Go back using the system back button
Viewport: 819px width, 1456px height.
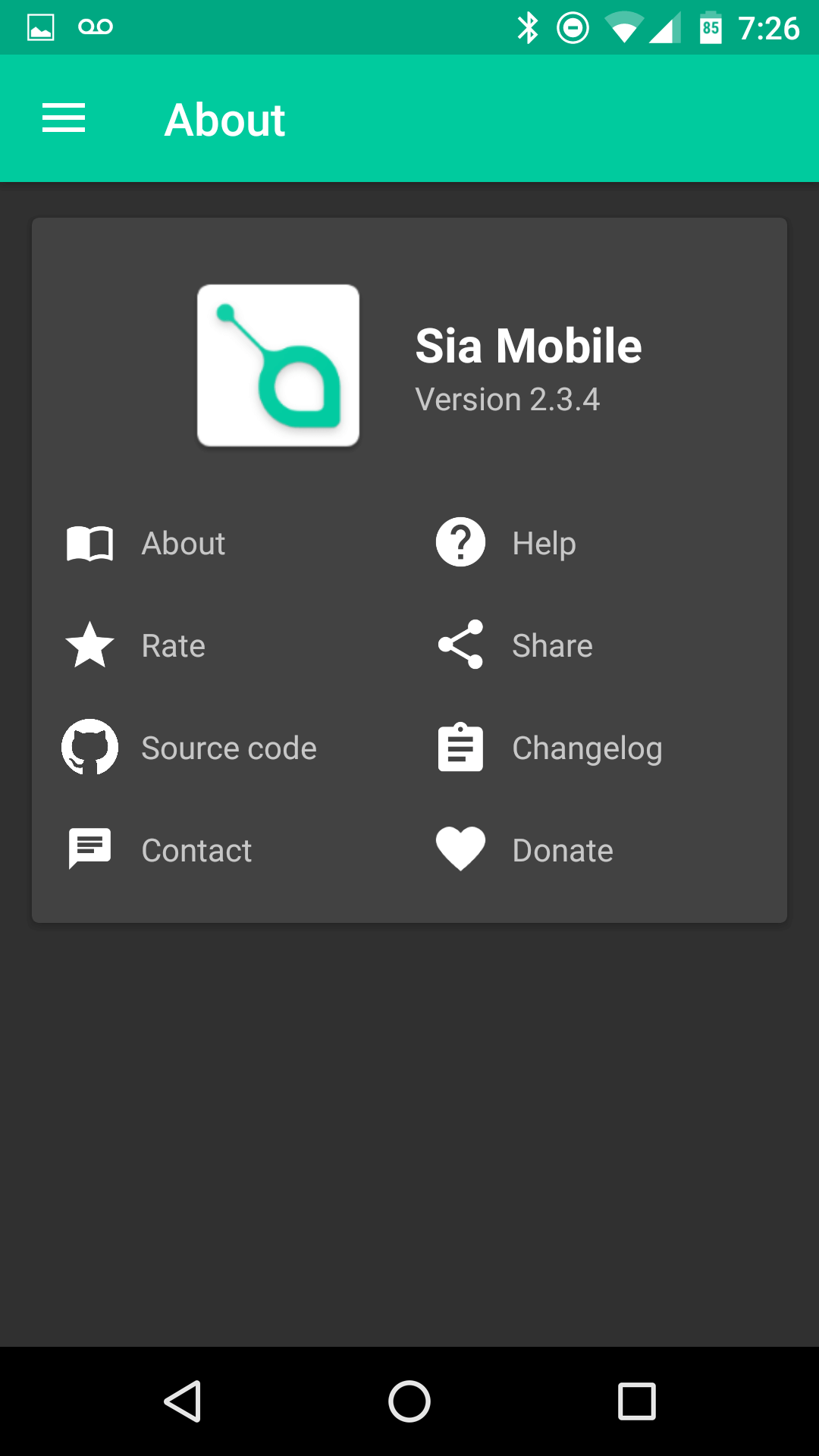point(183,1401)
